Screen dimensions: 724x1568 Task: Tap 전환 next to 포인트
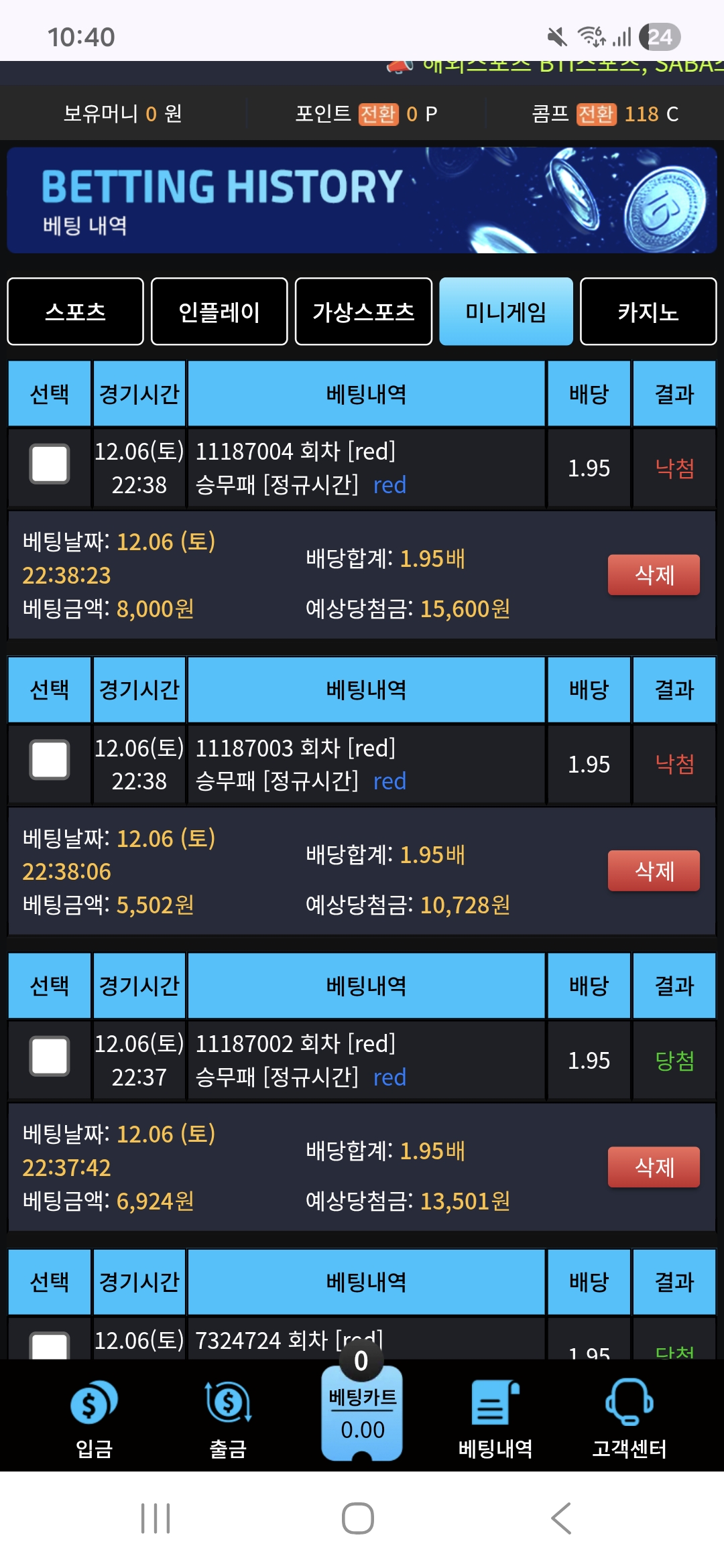point(378,114)
